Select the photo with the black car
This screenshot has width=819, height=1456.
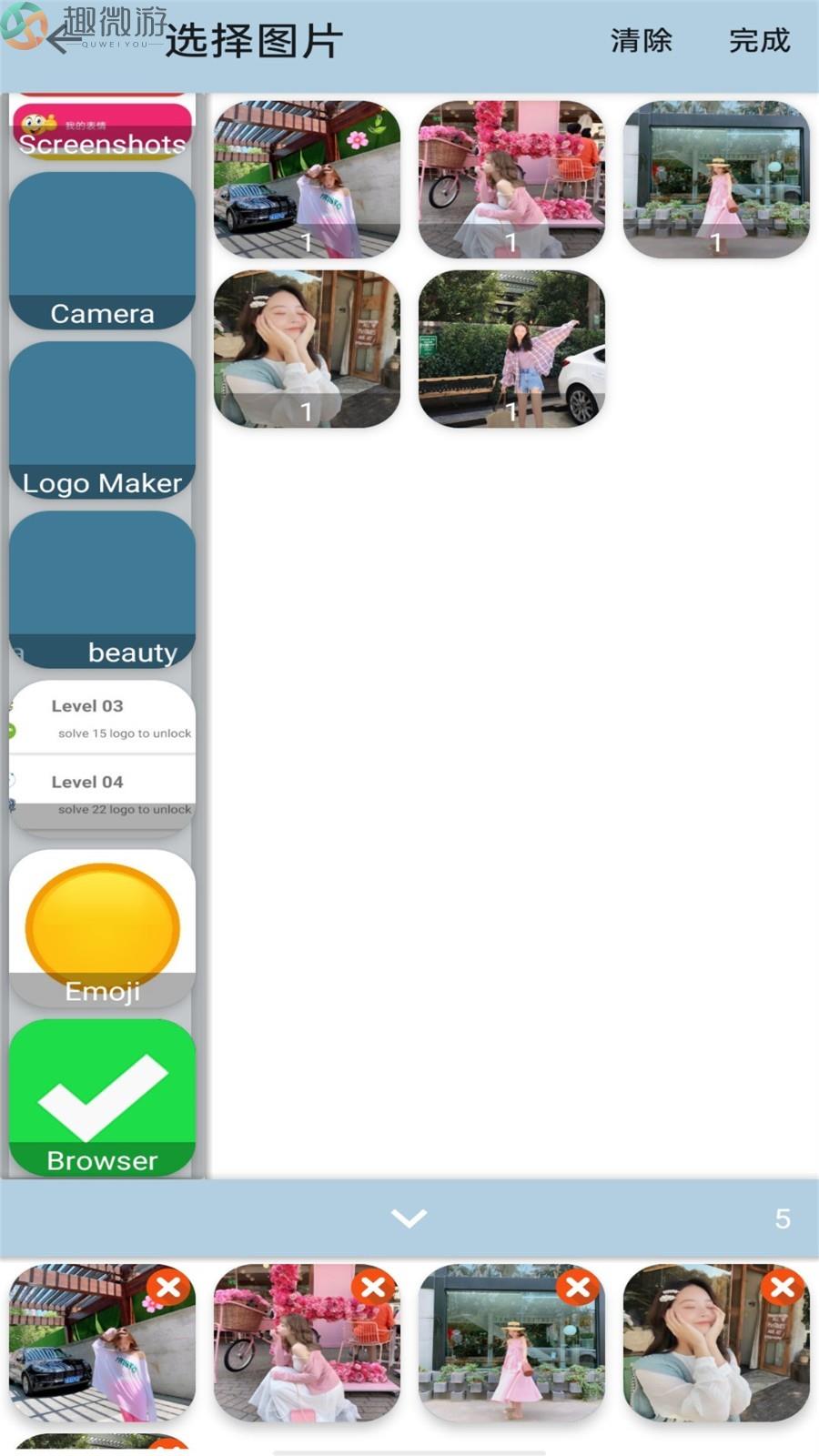pyautogui.click(x=307, y=179)
